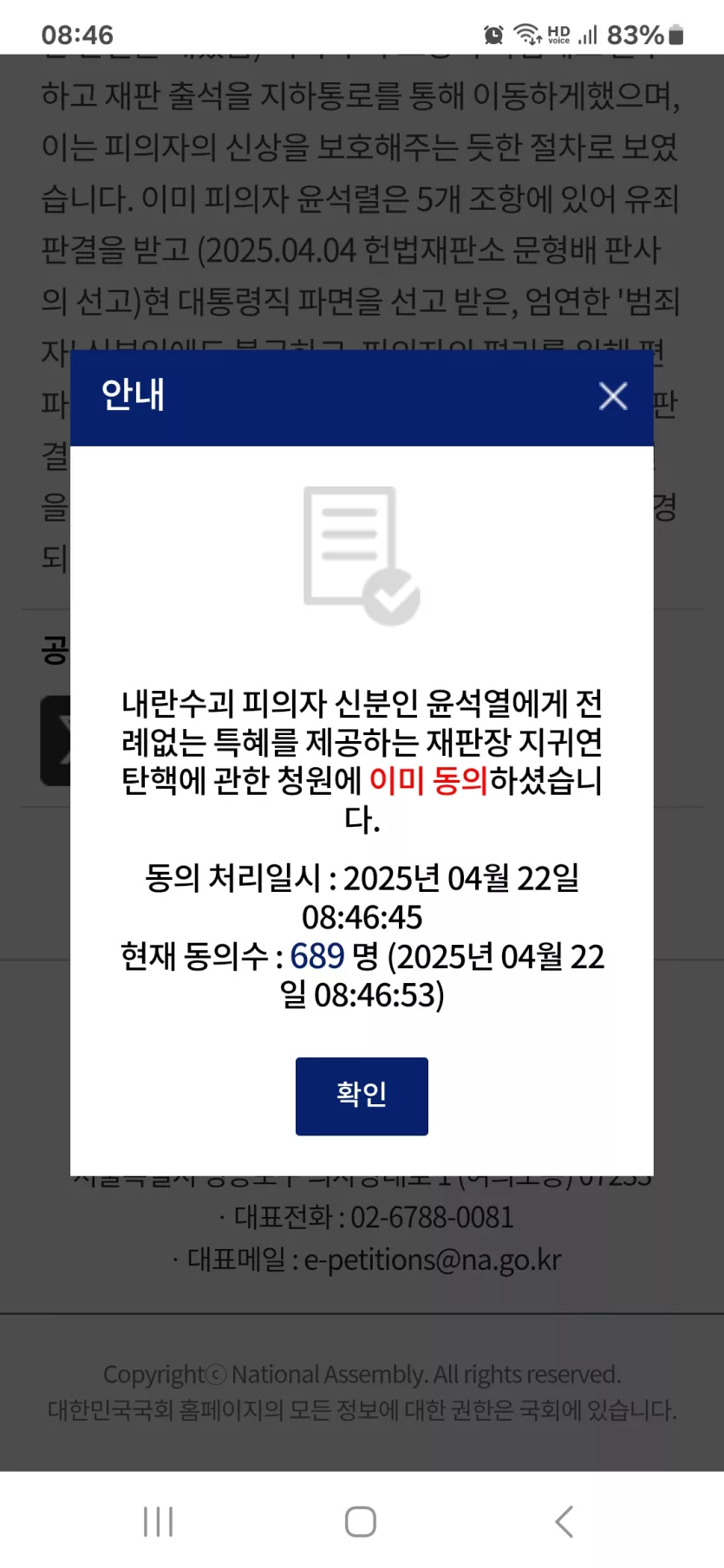The height and width of the screenshot is (1568, 724).
Task: Open recent apps
Action: (159, 1521)
